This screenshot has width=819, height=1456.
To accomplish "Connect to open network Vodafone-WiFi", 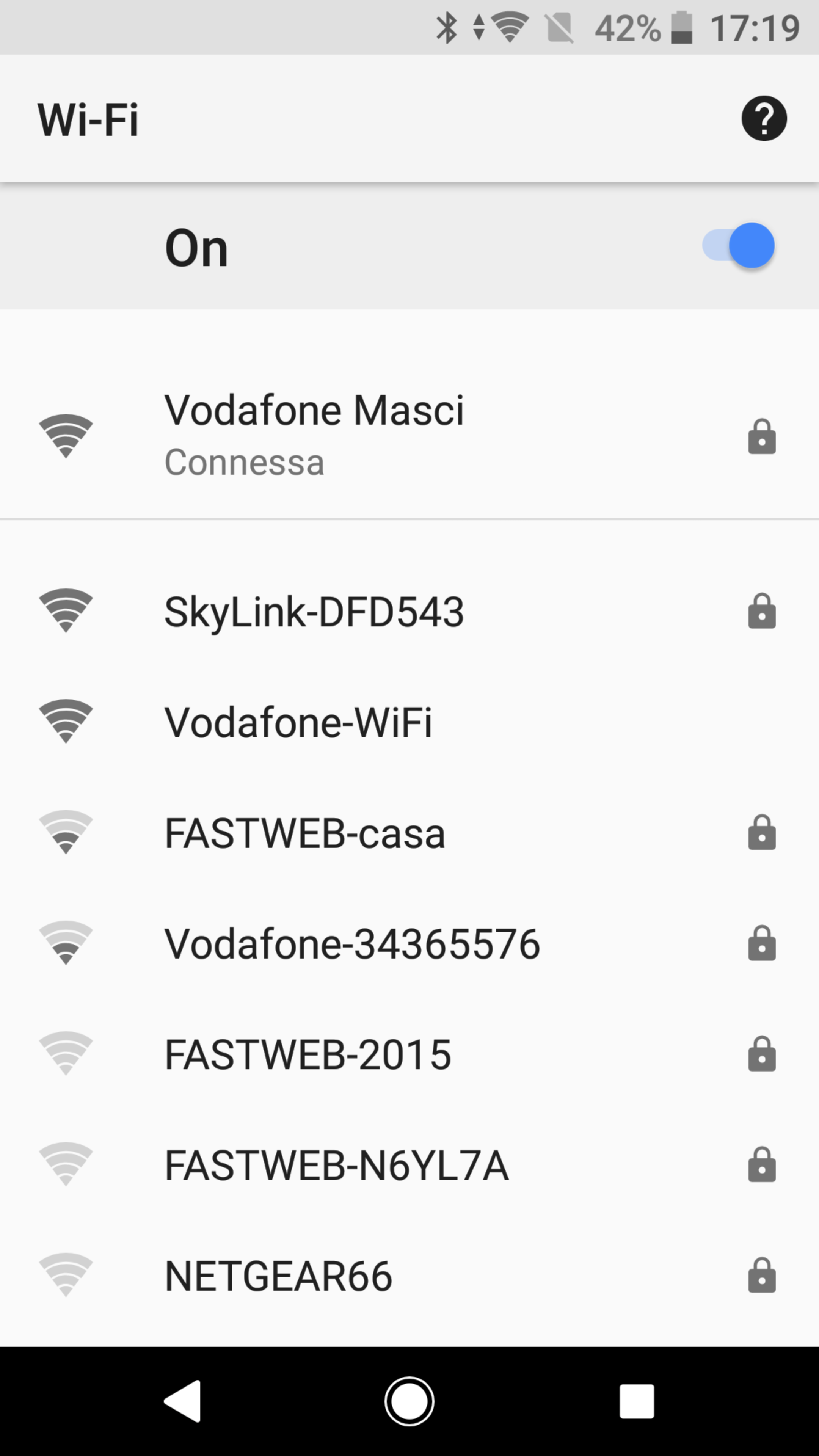I will (x=298, y=722).
